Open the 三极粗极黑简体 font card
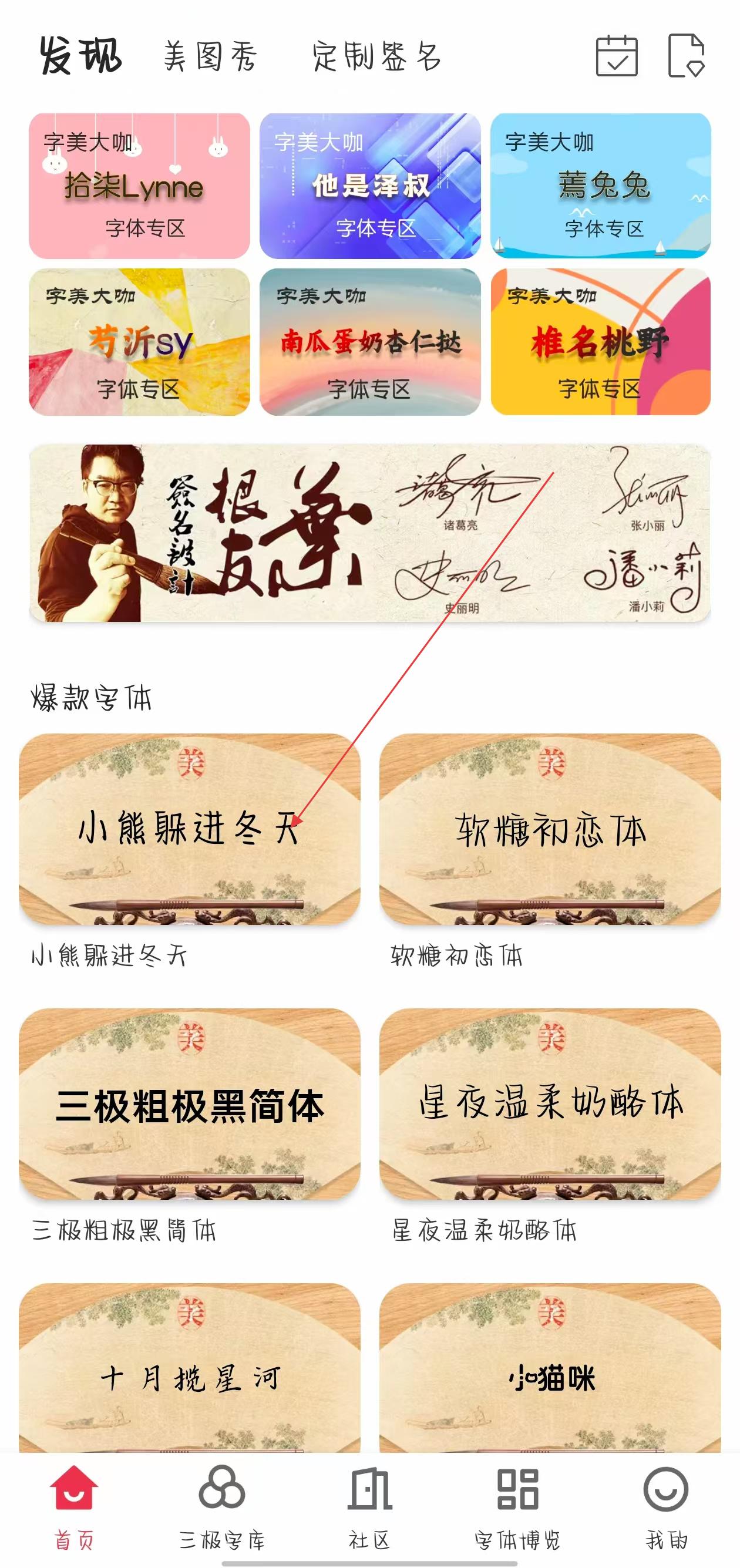Screen dimensions: 740x1568 (x=189, y=1104)
